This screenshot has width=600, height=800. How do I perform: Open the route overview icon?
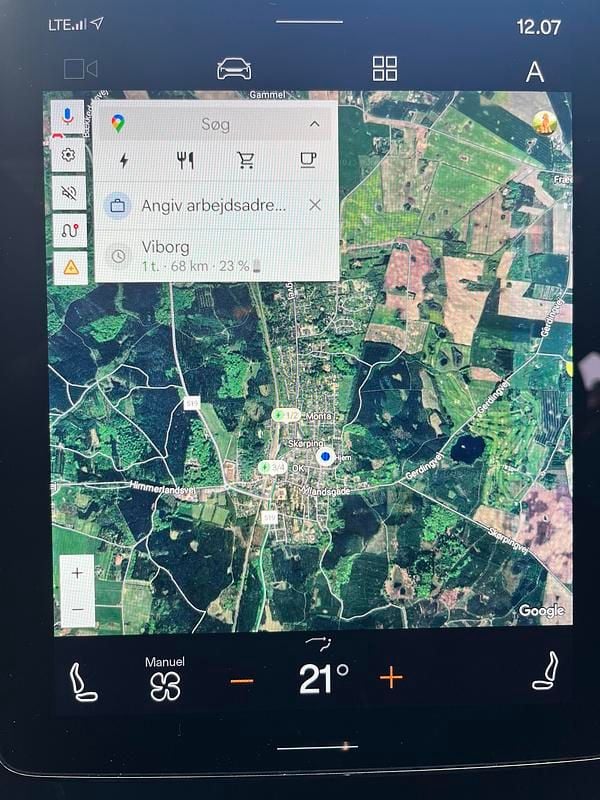click(x=68, y=230)
